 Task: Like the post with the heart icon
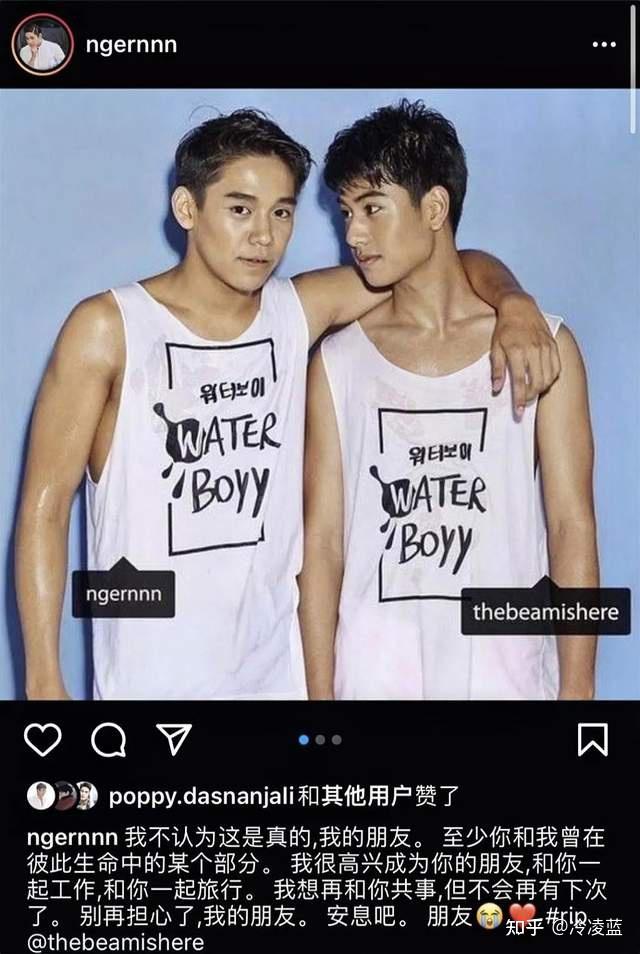pyautogui.click(x=42, y=739)
